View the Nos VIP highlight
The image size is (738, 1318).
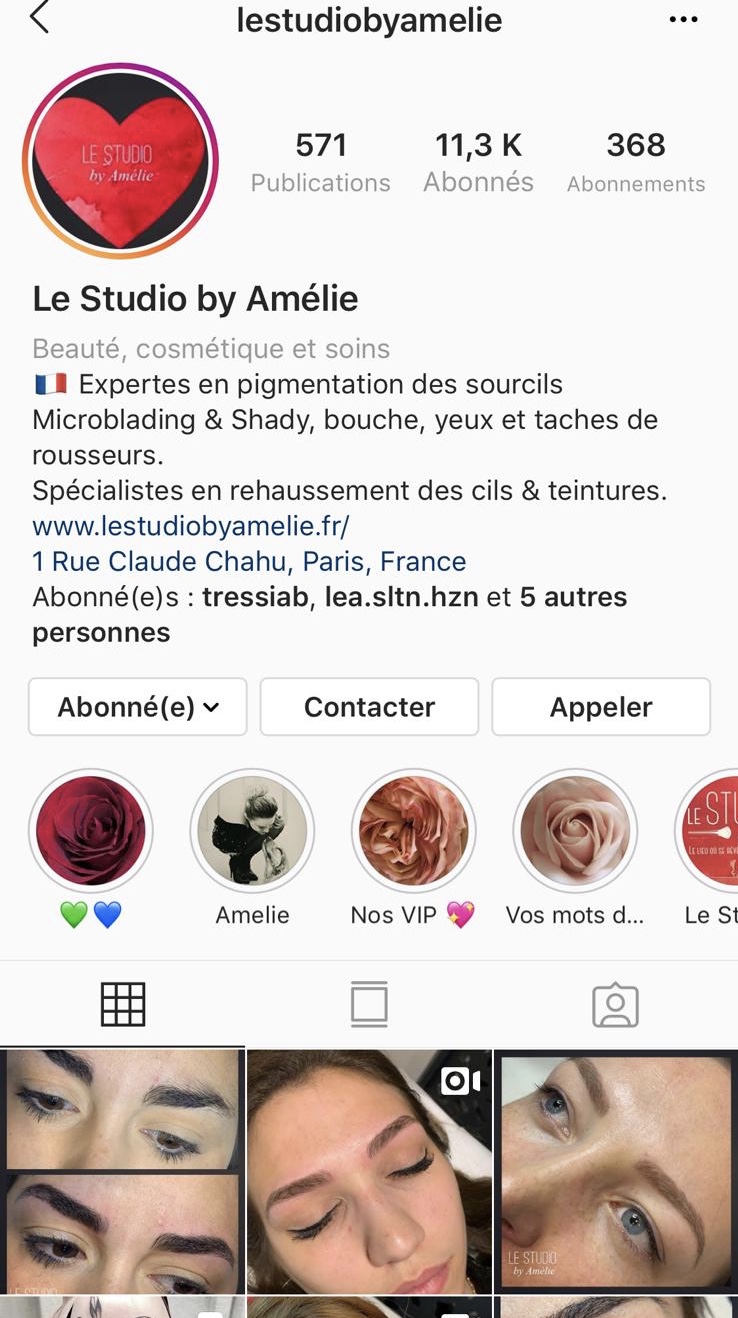(x=413, y=831)
